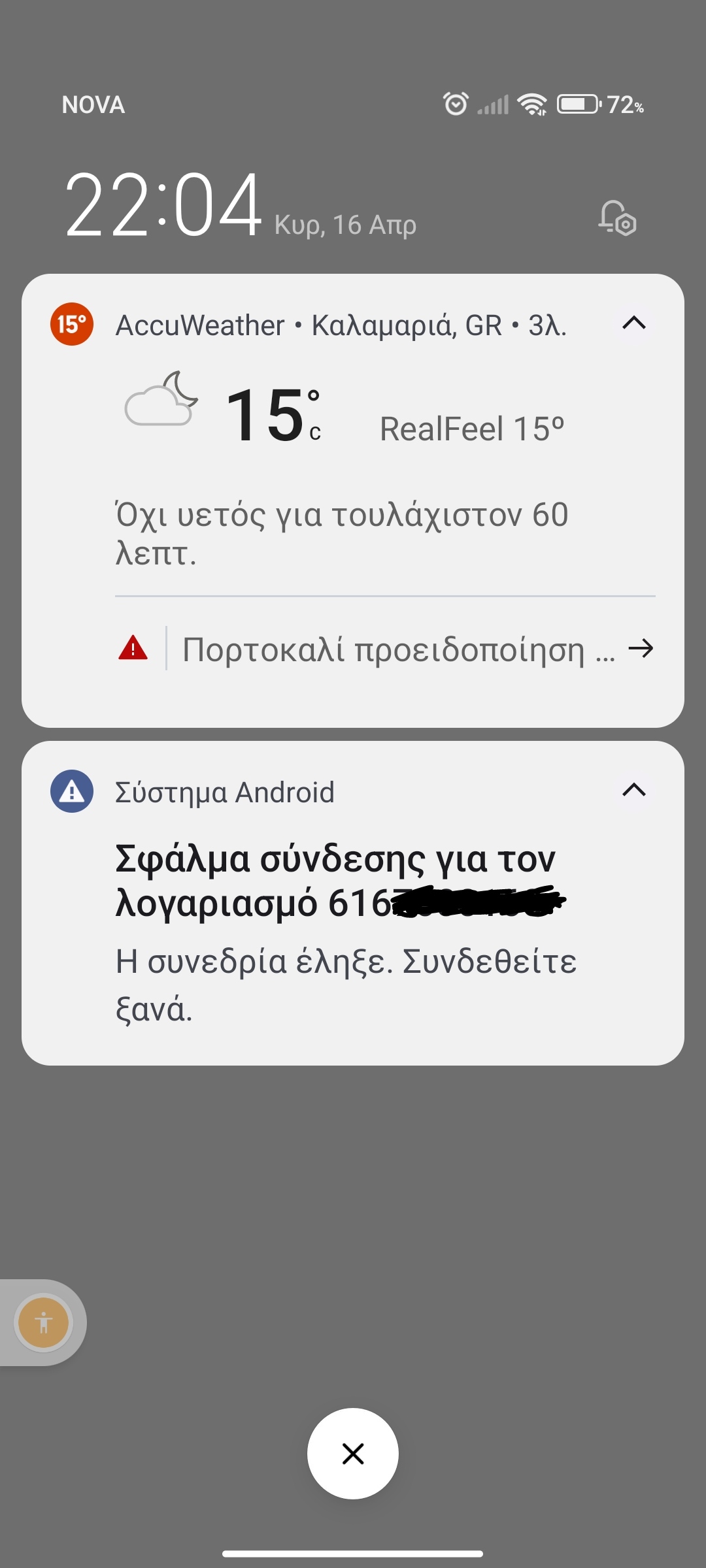Screen dimensions: 706x1568
Task: Collapse the AccuWeather notification
Action: [633, 323]
